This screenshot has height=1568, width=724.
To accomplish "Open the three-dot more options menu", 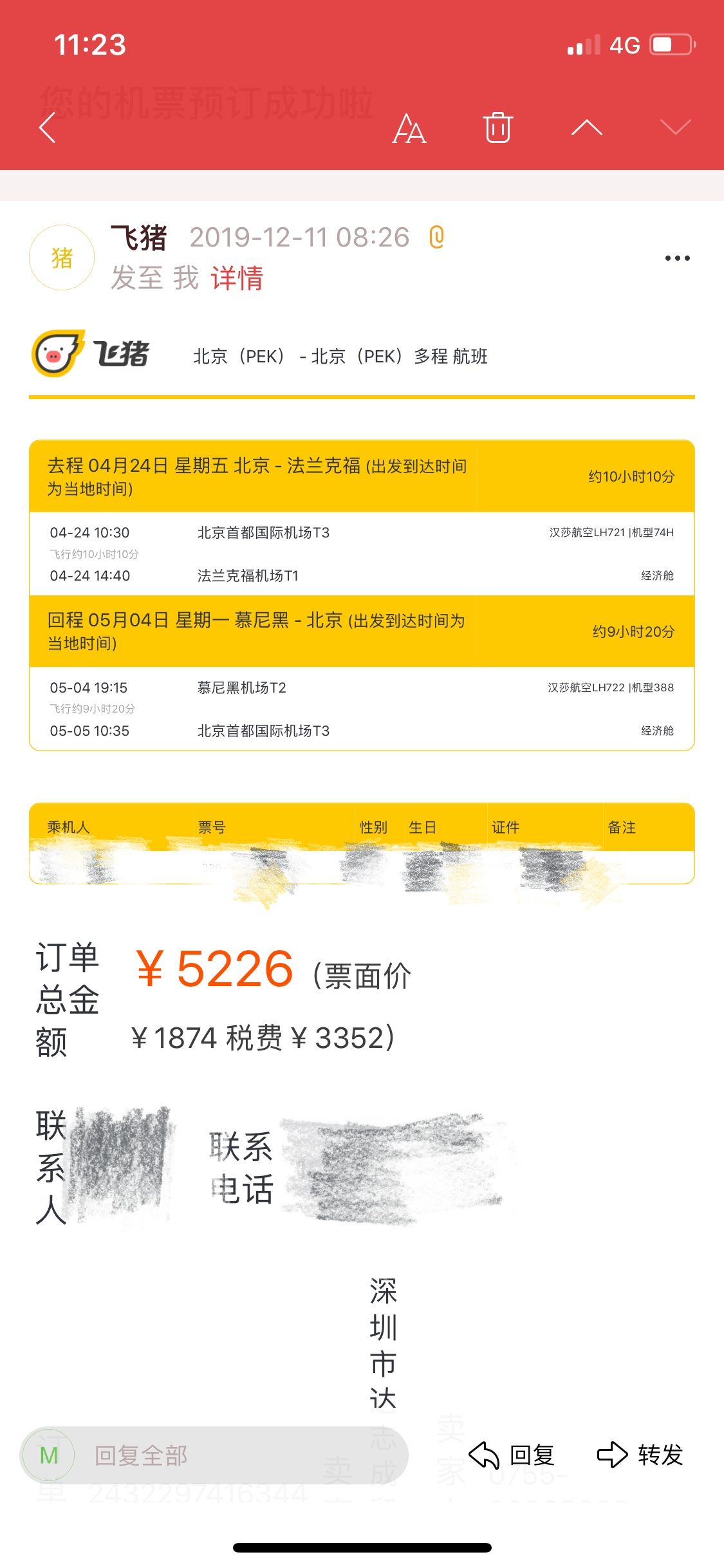I will 677,258.
